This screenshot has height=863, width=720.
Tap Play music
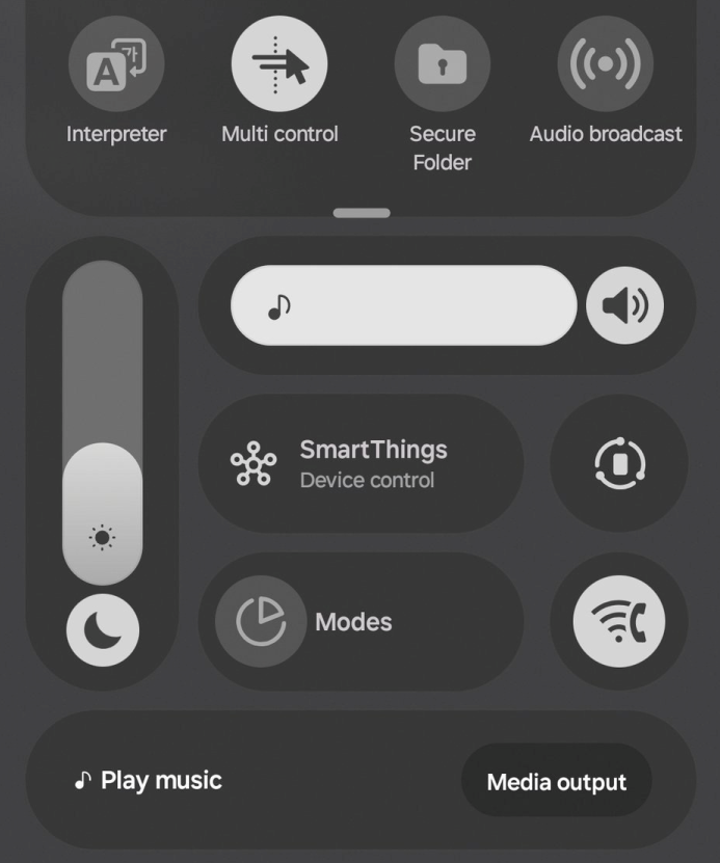[150, 781]
